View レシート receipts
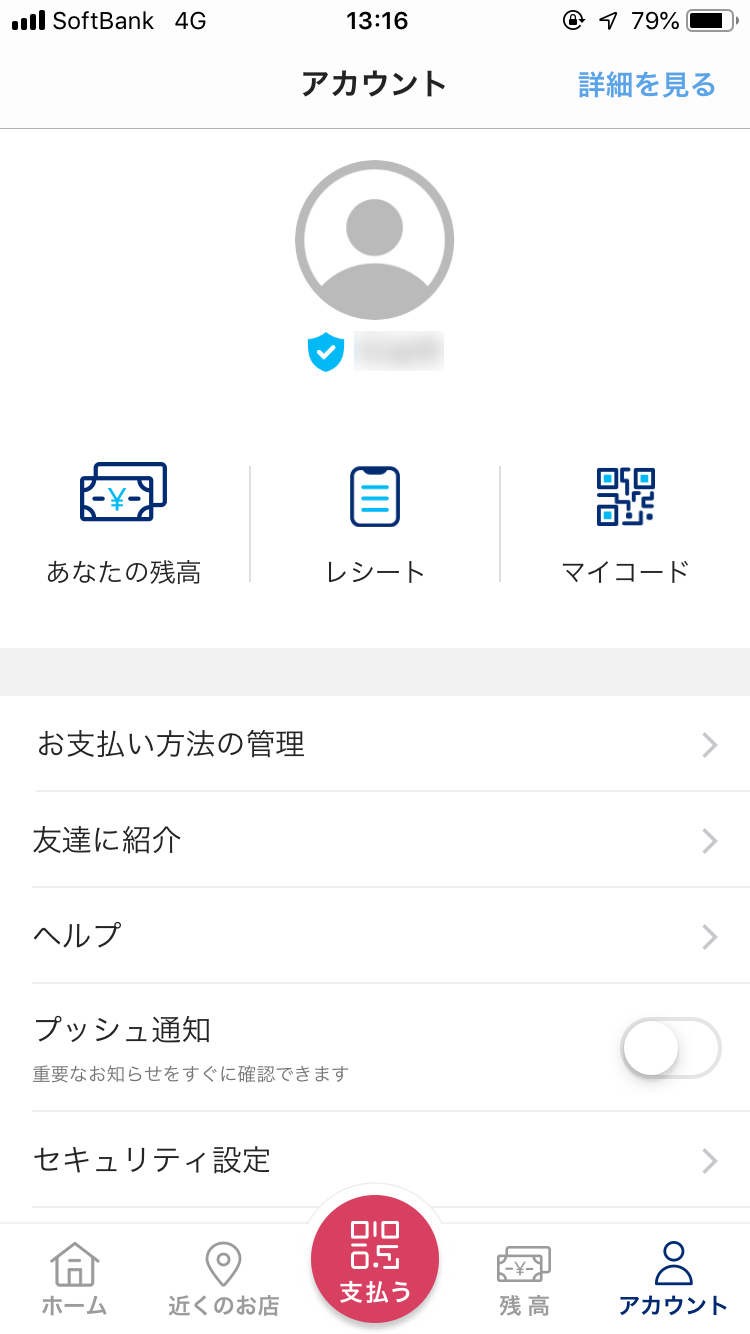This screenshot has height=1334, width=750. [375, 522]
